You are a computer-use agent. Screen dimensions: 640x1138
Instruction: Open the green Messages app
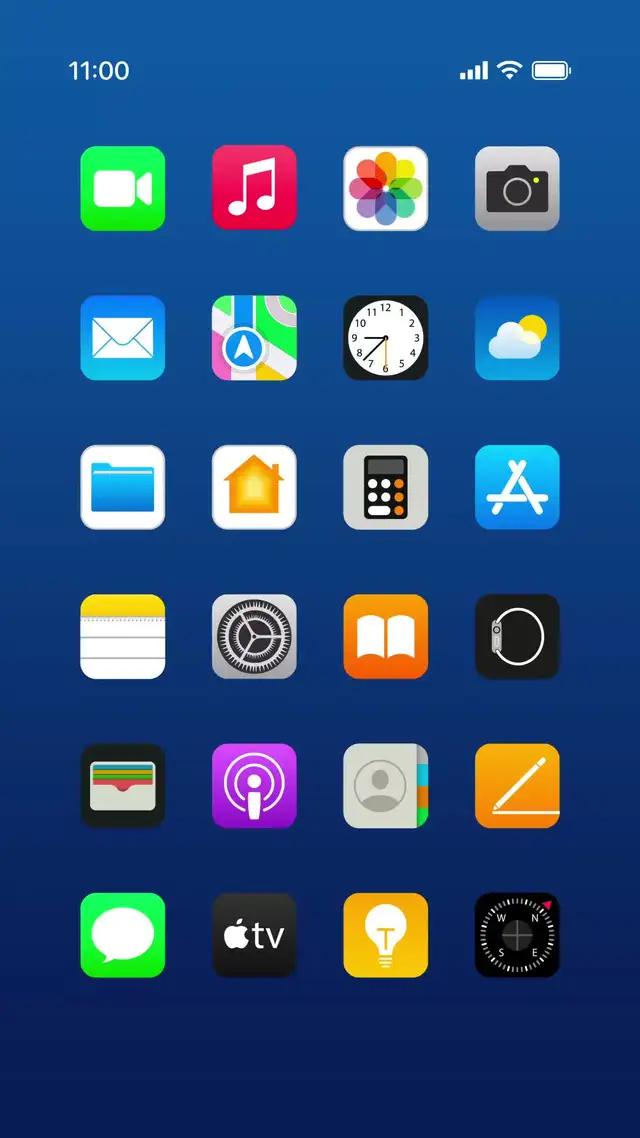point(123,935)
